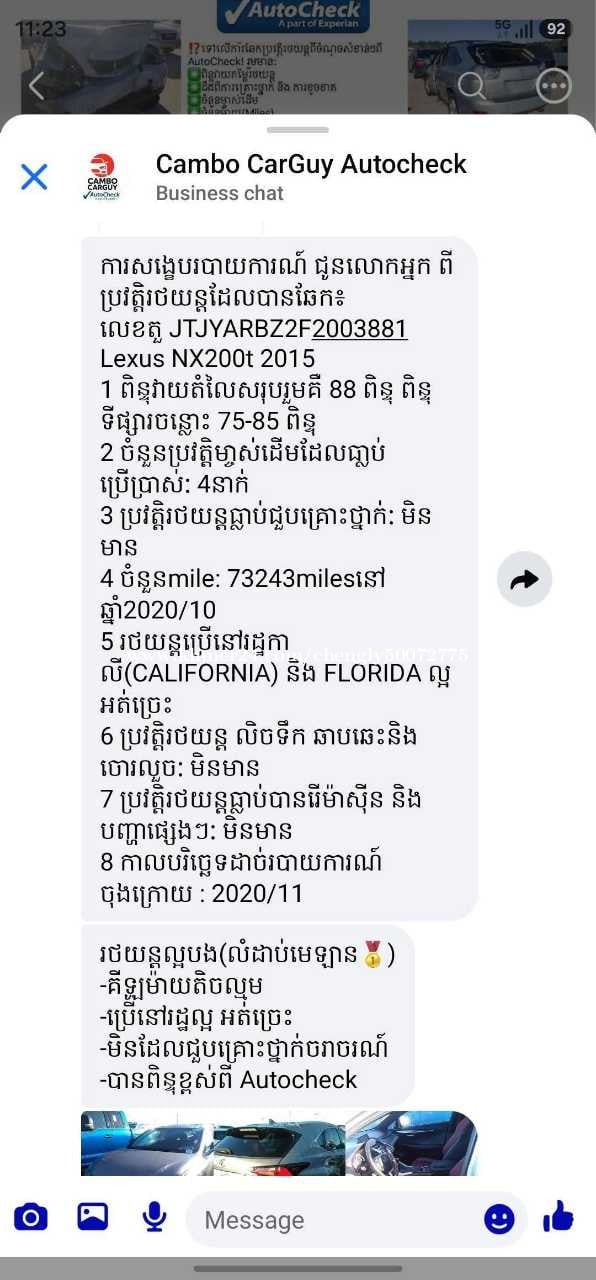Close the Cambo CarGuy business chat
The height and width of the screenshot is (1280, 596).
[x=34, y=177]
